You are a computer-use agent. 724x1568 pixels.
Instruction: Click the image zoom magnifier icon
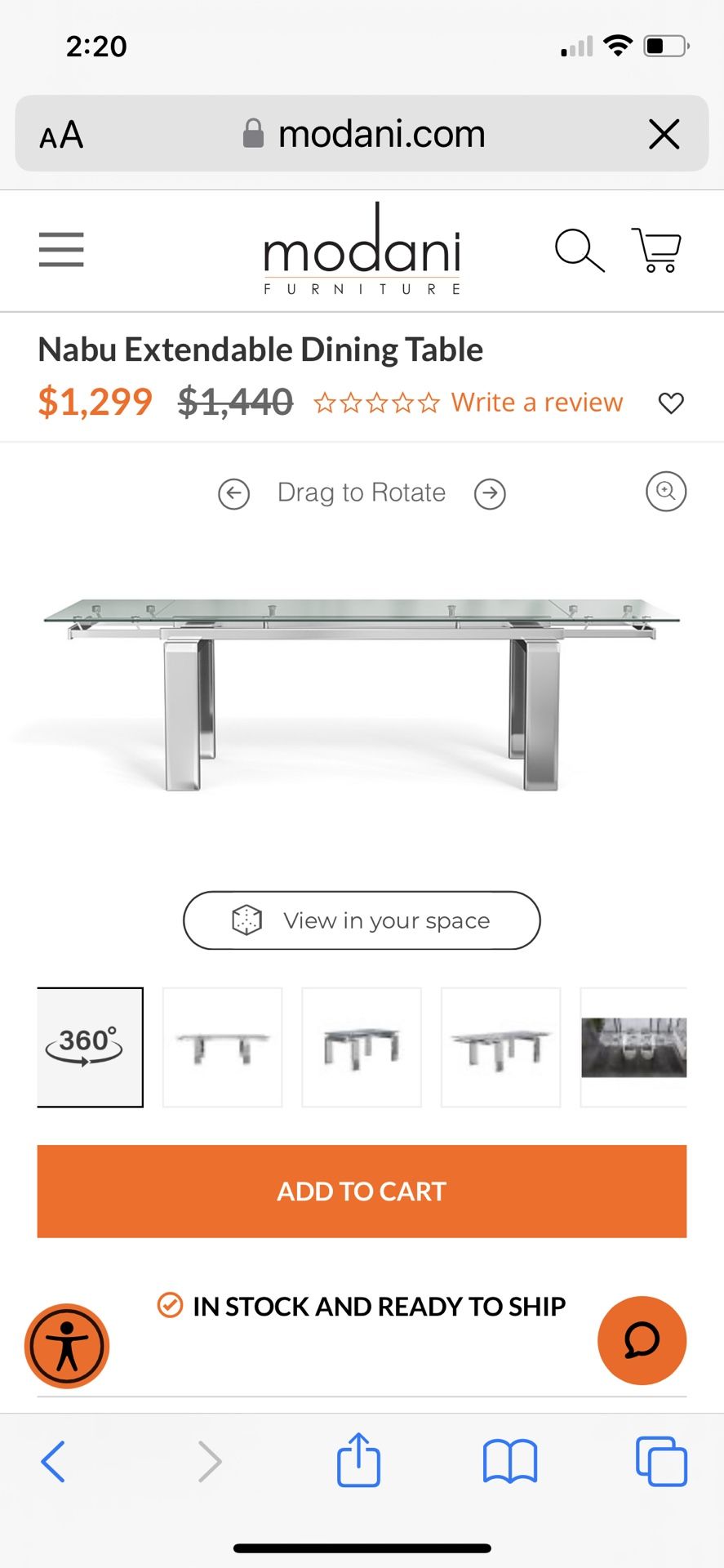point(665,492)
